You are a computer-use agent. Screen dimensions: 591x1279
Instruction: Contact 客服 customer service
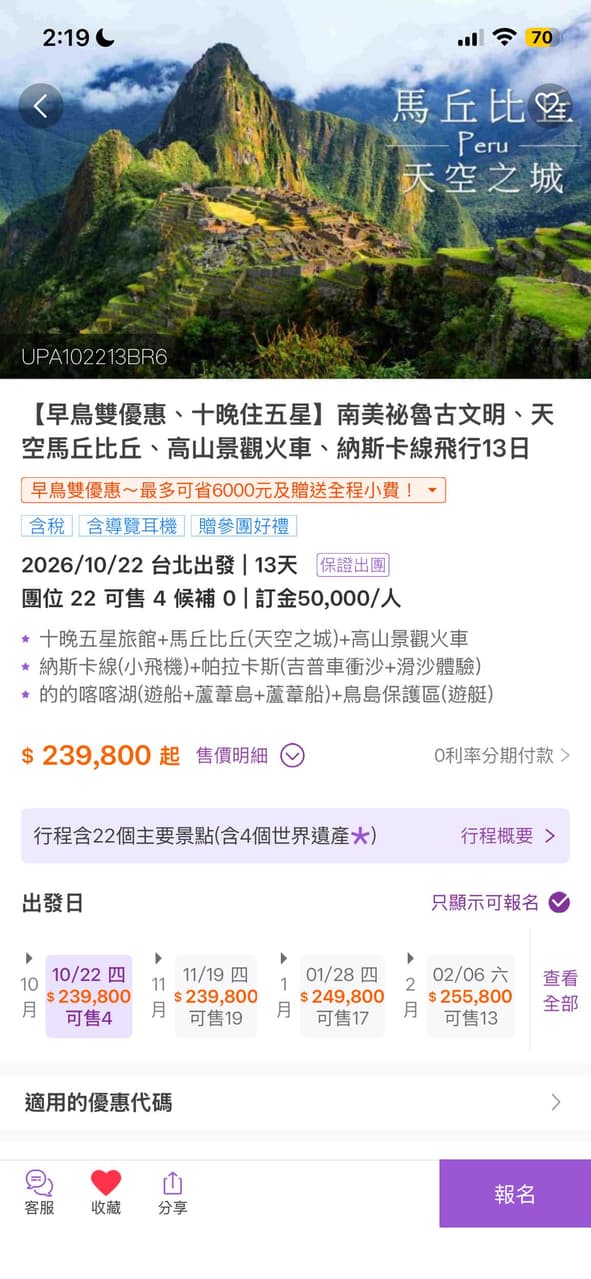coord(39,1193)
